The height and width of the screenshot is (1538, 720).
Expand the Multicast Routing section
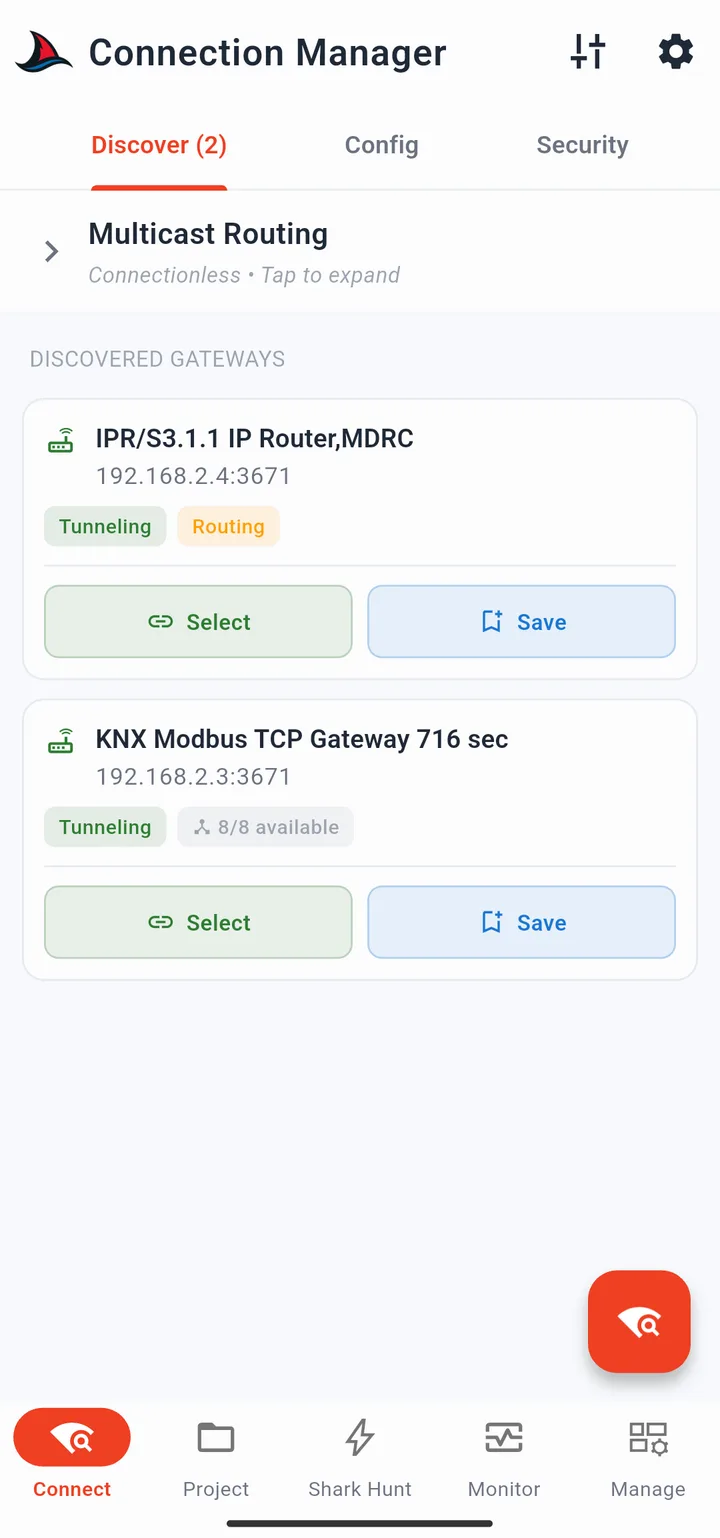(x=360, y=252)
